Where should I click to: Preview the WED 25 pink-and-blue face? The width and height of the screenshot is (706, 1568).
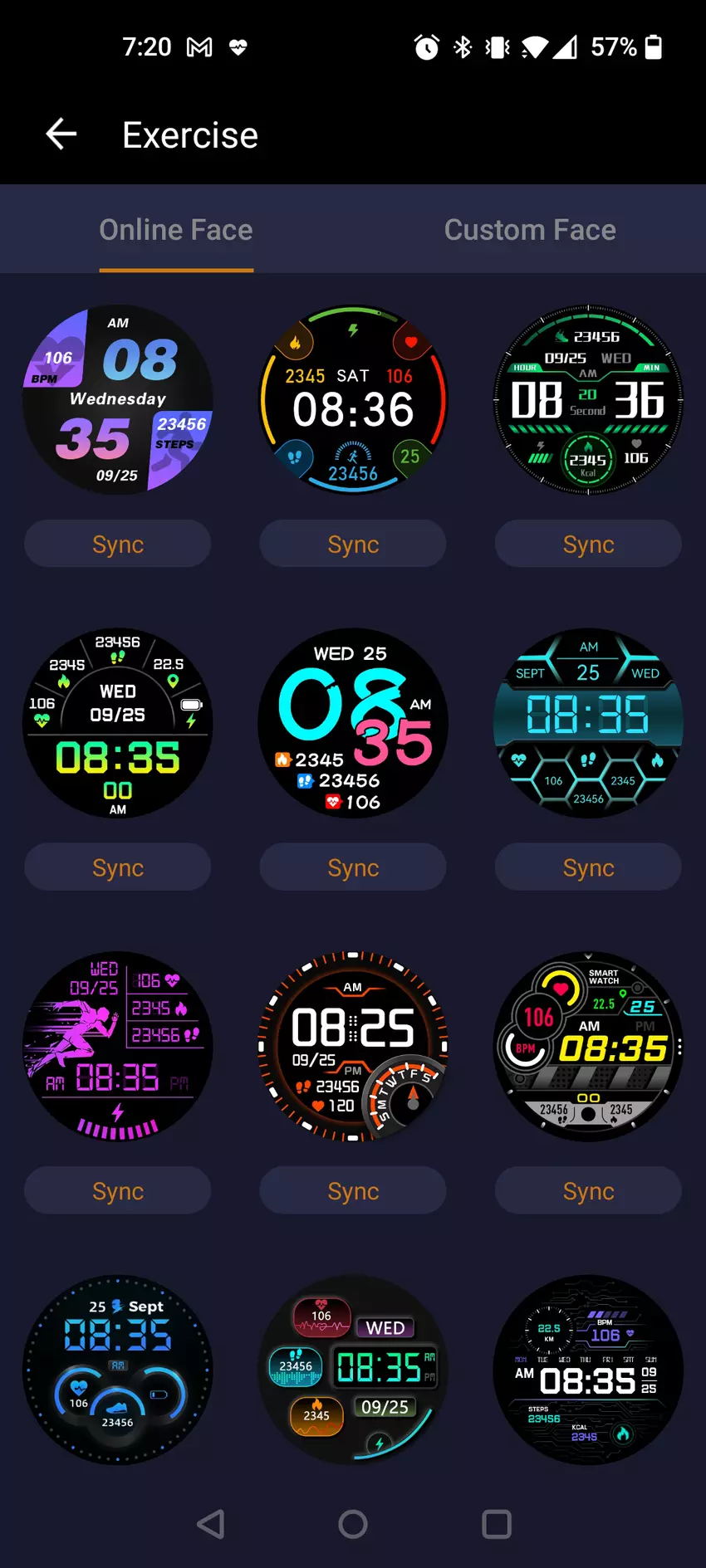(352, 723)
